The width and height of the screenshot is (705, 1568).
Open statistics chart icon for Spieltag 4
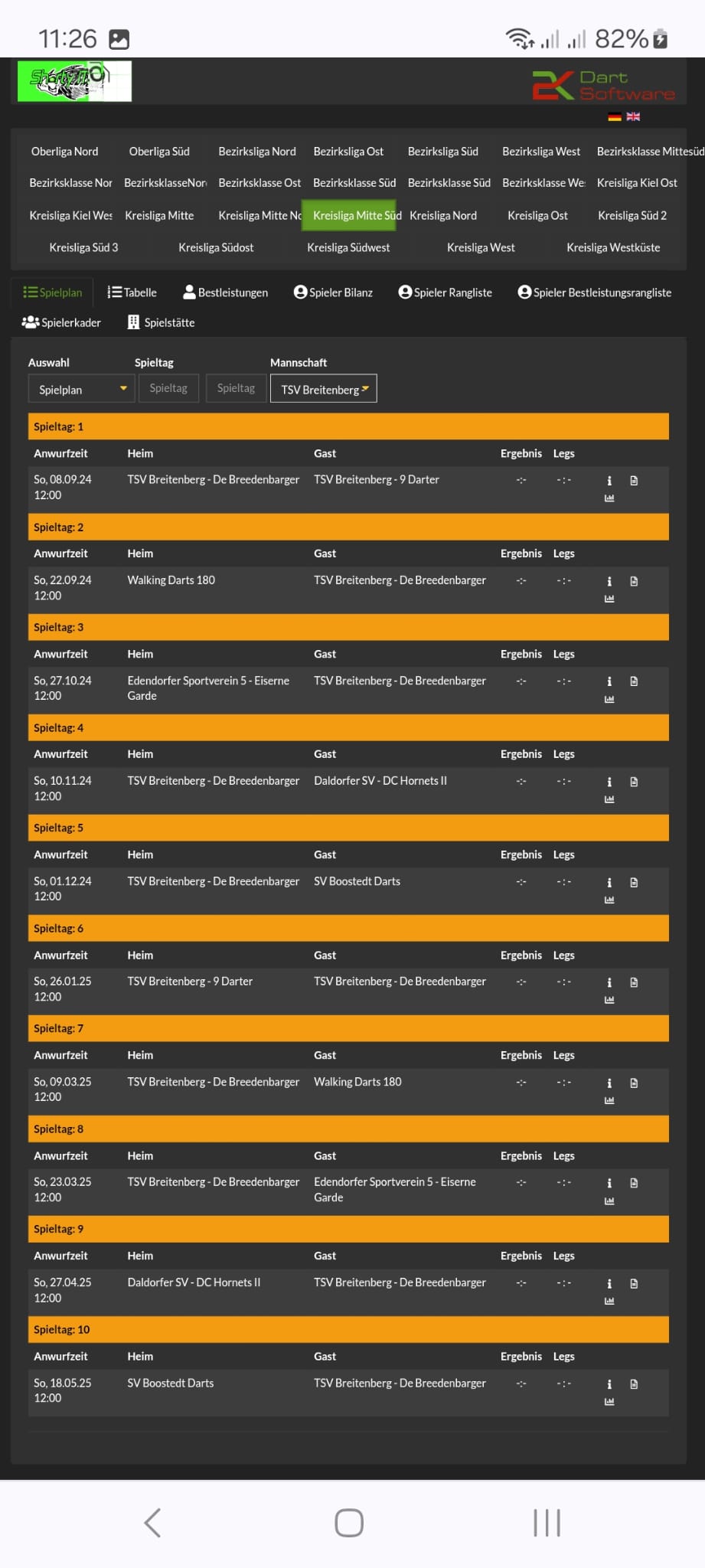609,799
